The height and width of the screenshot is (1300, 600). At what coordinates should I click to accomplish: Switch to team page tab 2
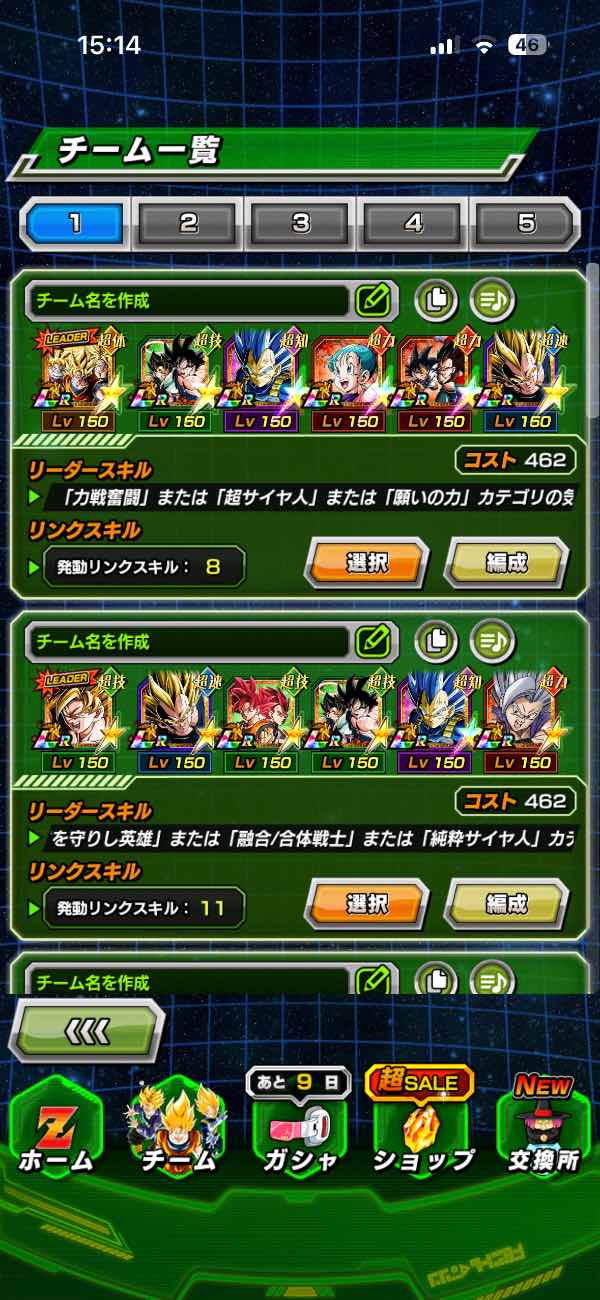(188, 223)
